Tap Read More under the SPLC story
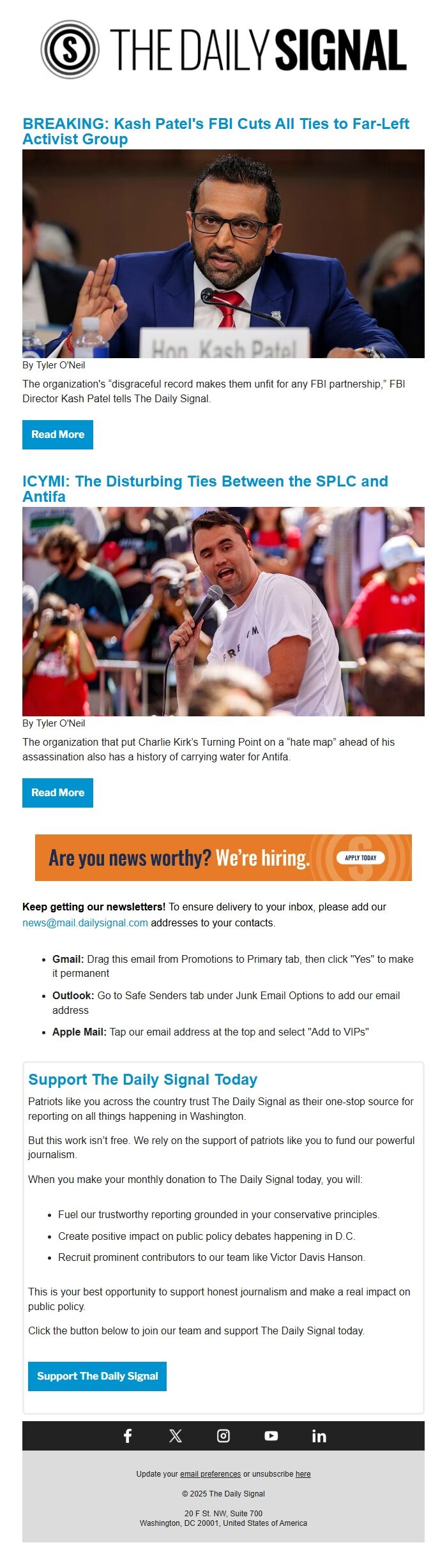 tap(57, 793)
